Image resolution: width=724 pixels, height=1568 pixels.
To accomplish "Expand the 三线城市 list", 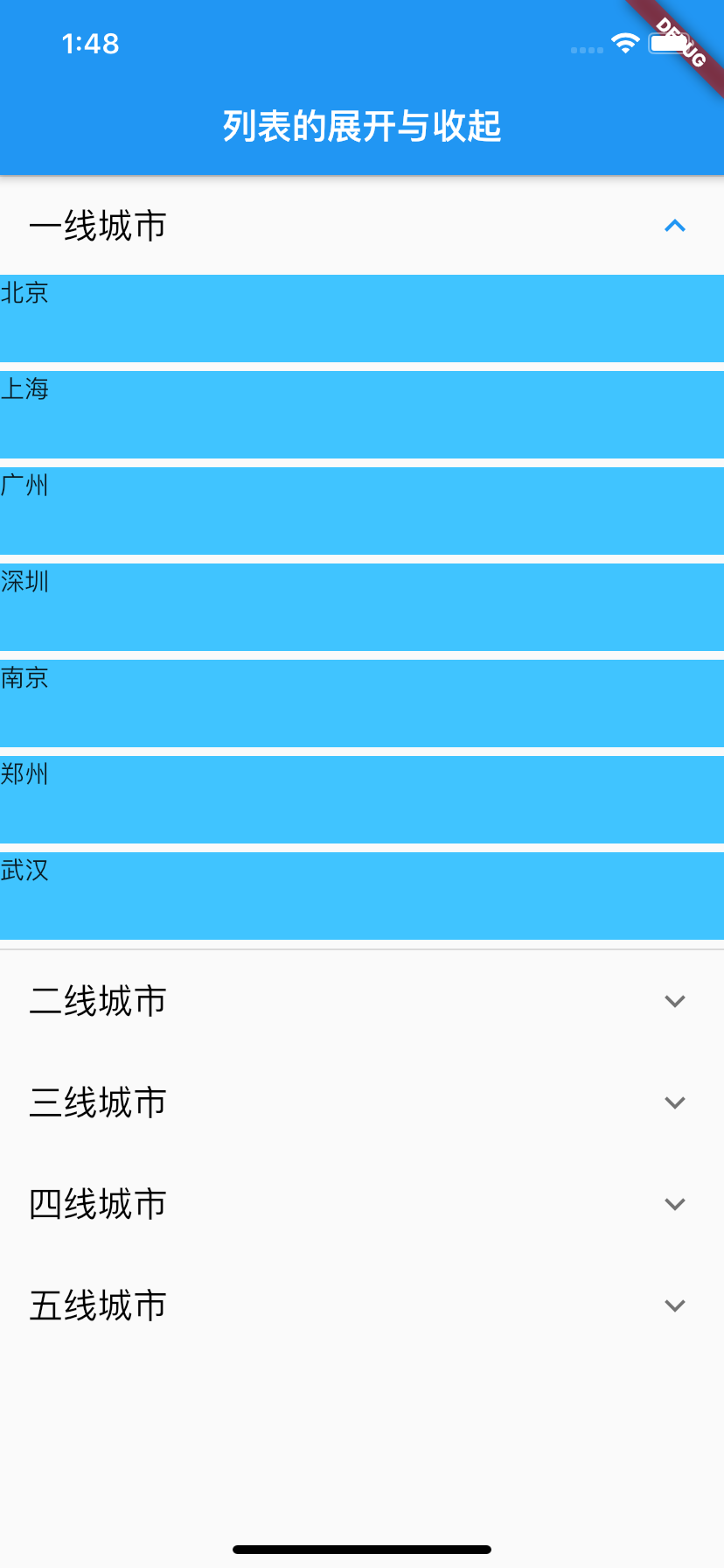I will click(x=674, y=1102).
